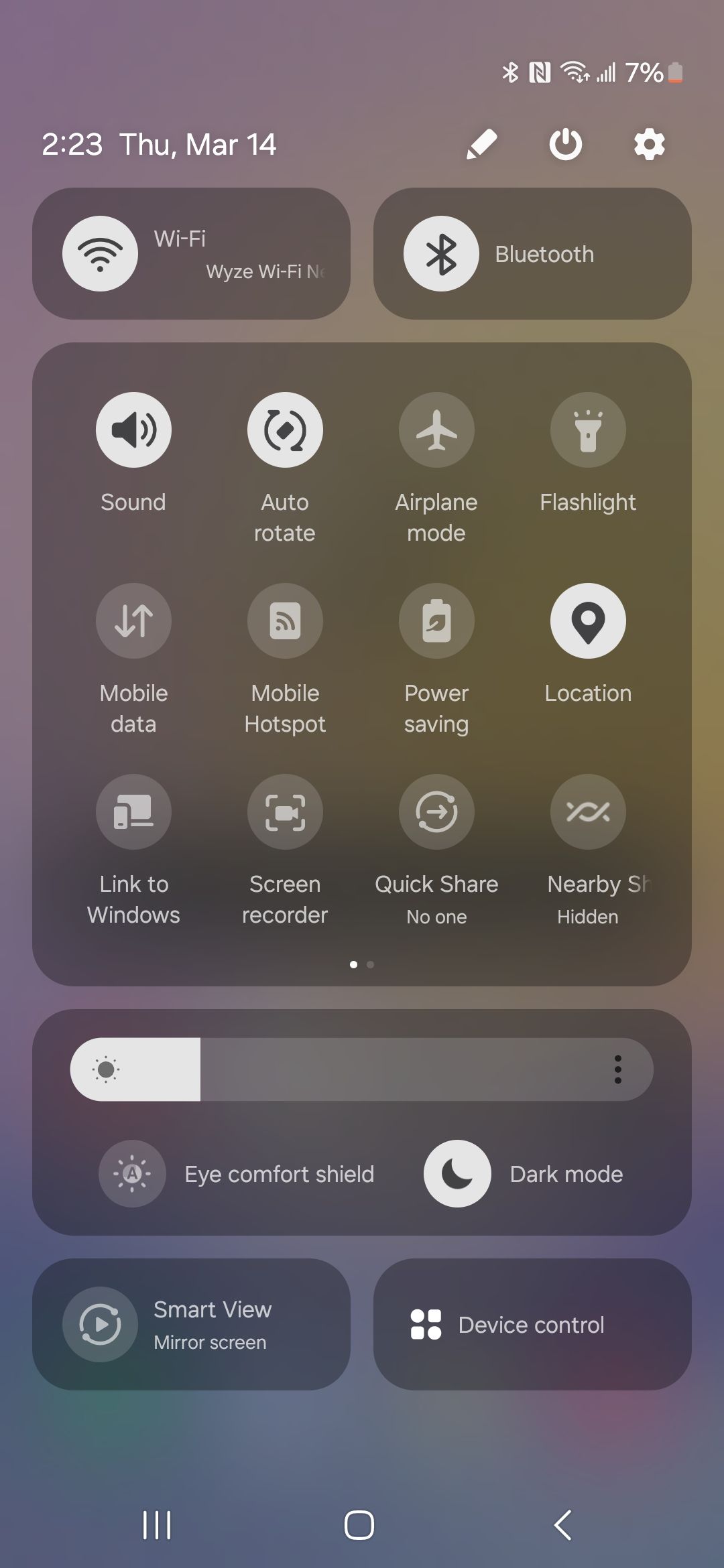Enable Link to Windows

click(x=133, y=811)
